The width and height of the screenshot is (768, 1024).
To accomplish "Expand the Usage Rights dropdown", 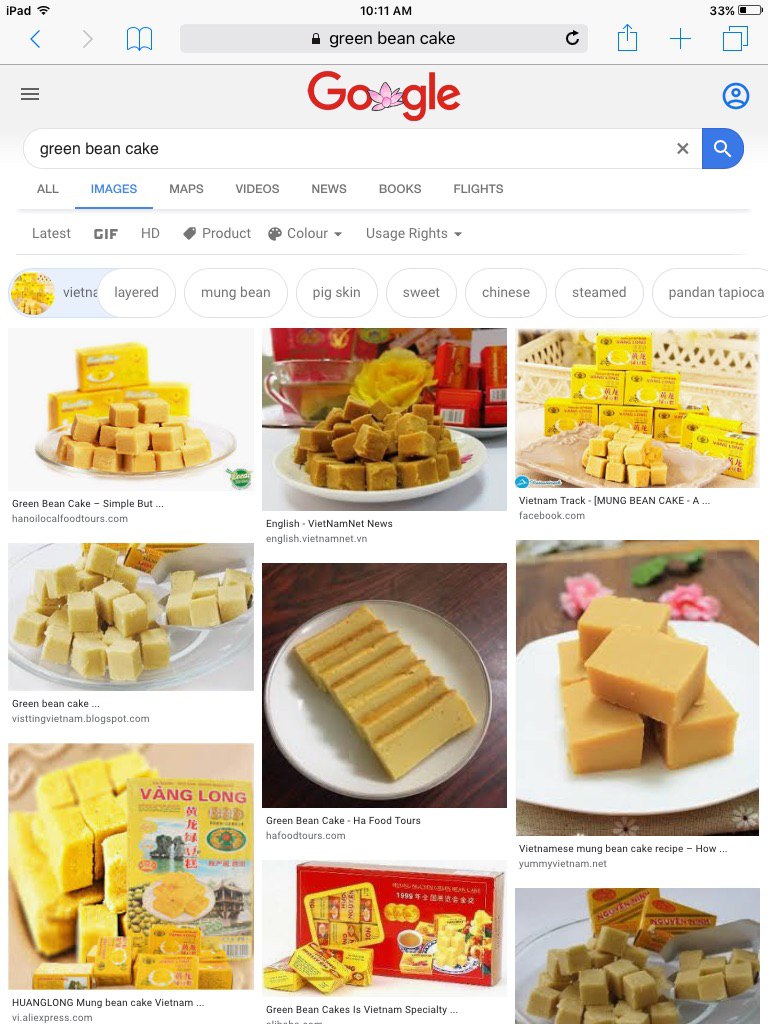I will [413, 233].
